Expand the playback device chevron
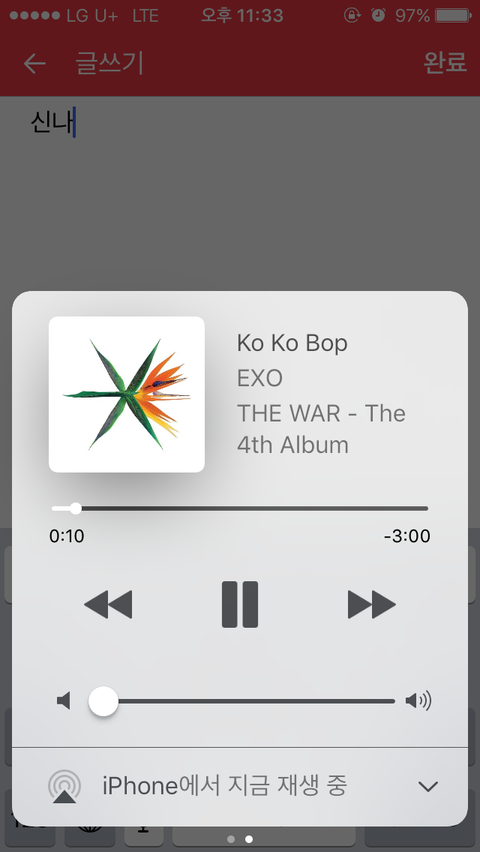The height and width of the screenshot is (852, 480). click(428, 787)
